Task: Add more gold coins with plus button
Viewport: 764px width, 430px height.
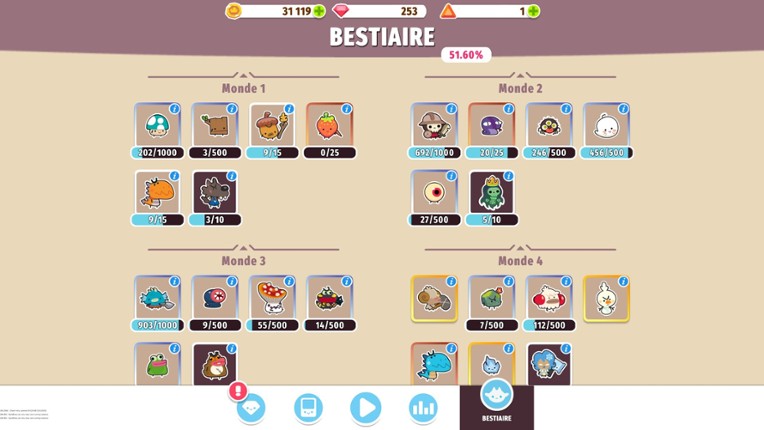Action: [320, 11]
